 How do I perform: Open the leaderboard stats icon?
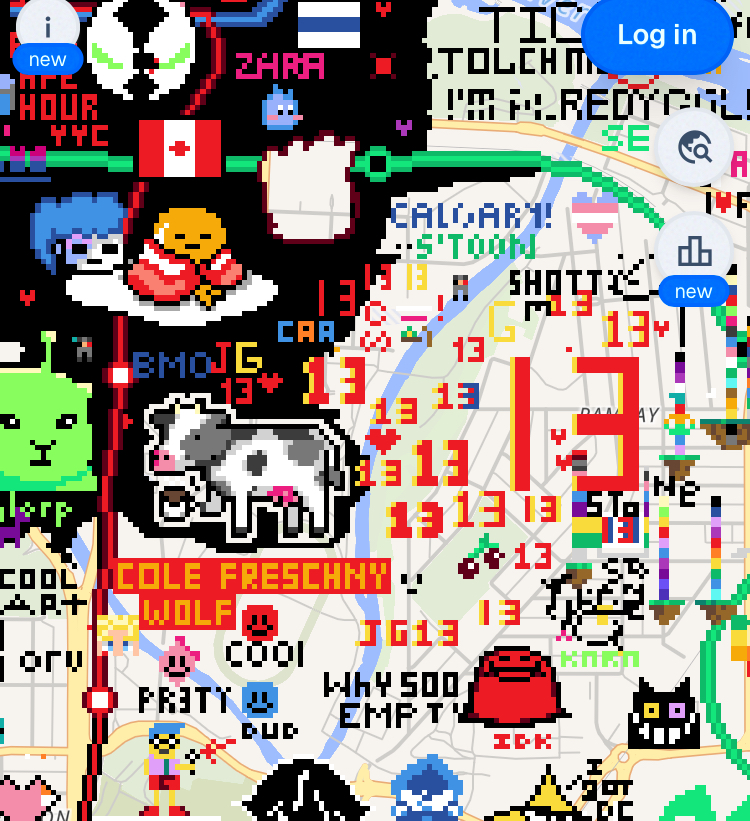point(694,251)
